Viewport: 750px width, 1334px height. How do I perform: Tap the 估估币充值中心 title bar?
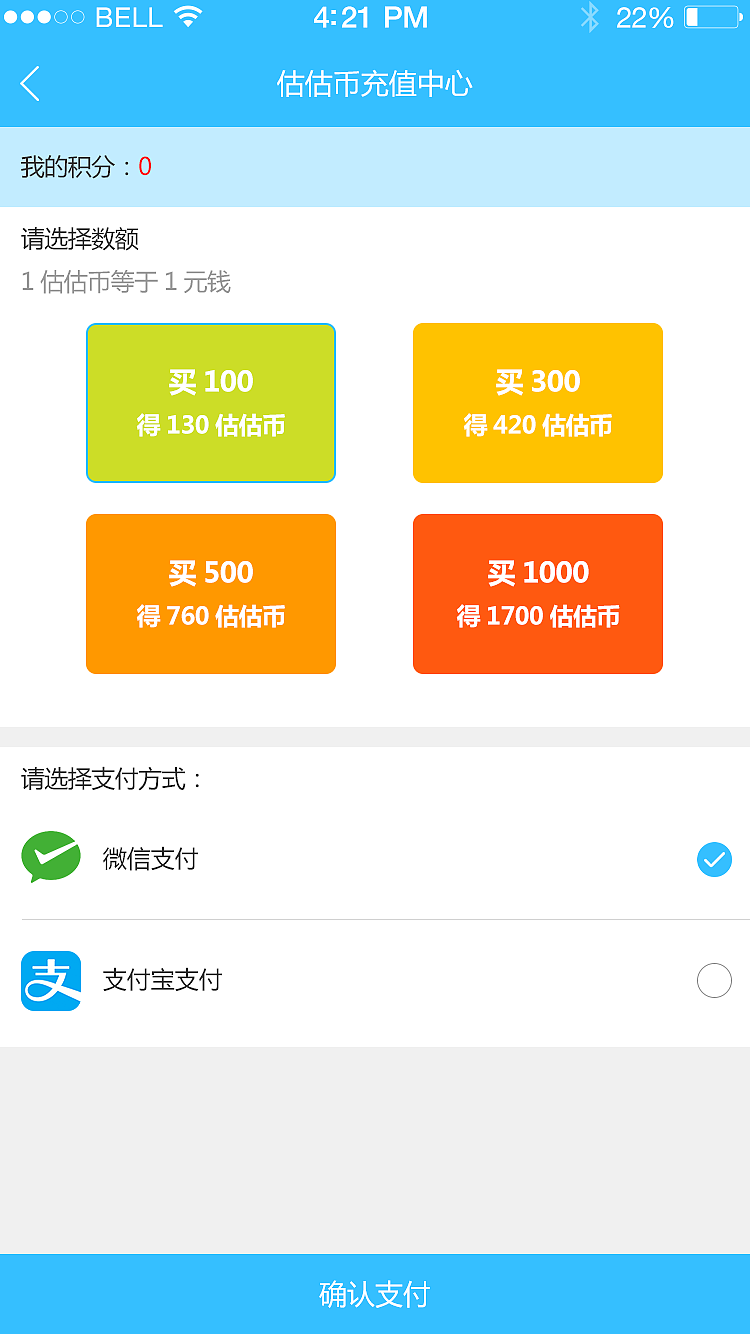[x=375, y=84]
